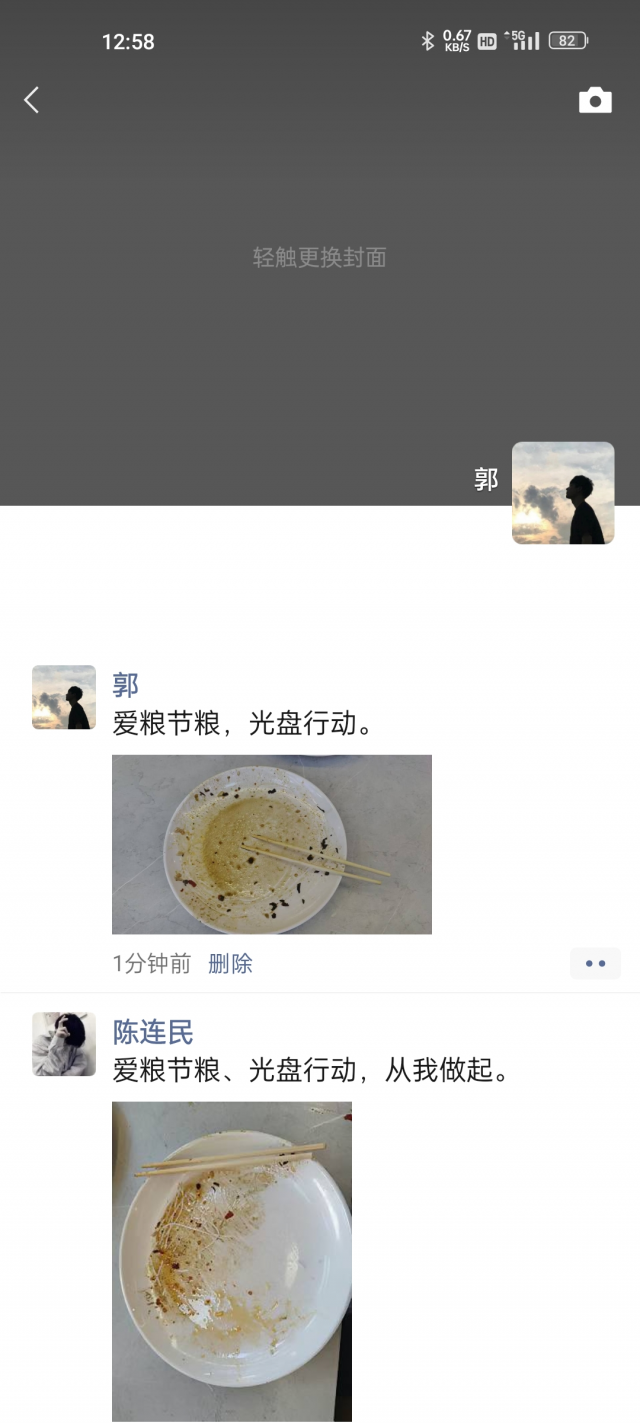Tap the cover area to change cover
Image resolution: width=640 pixels, height=1423 pixels.
coord(319,258)
